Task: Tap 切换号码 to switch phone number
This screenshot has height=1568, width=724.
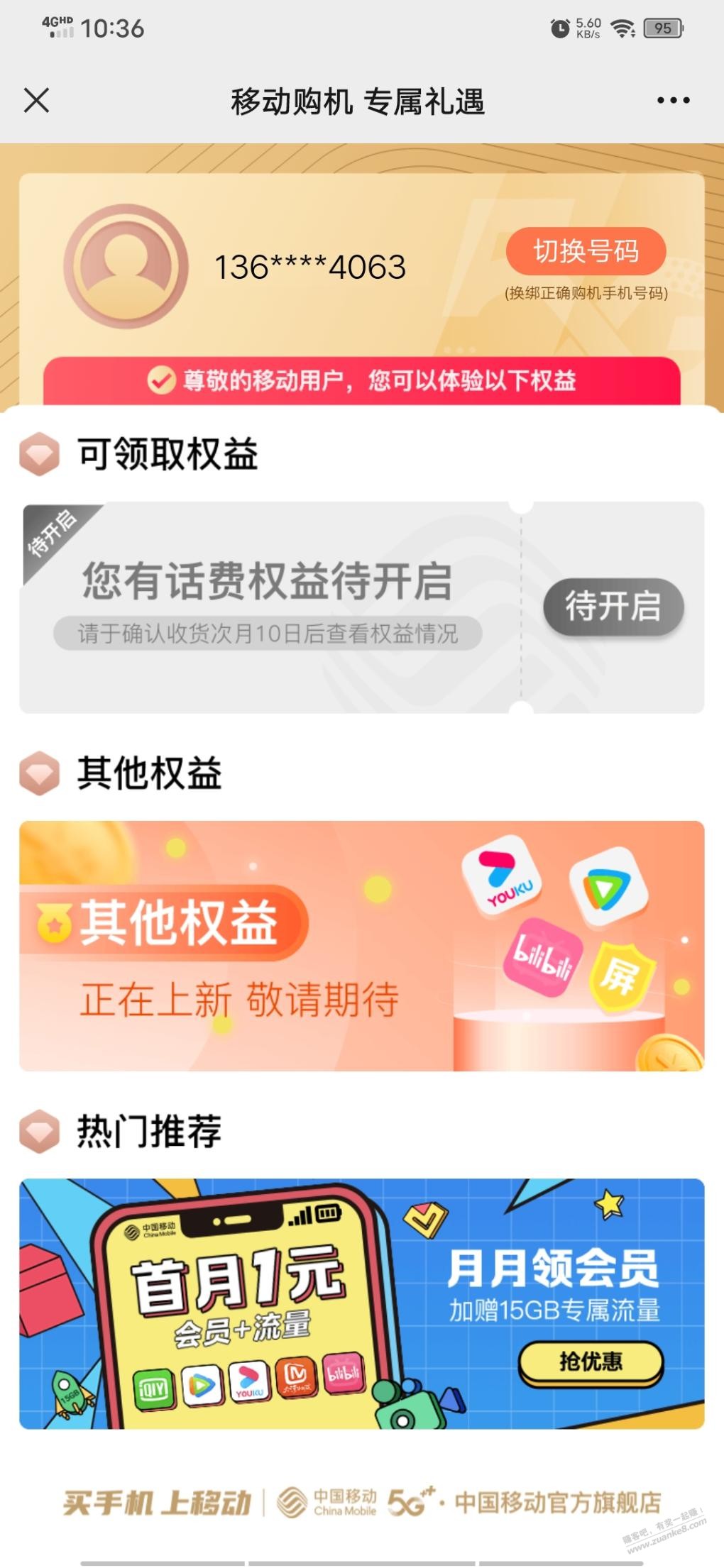Action: point(586,251)
